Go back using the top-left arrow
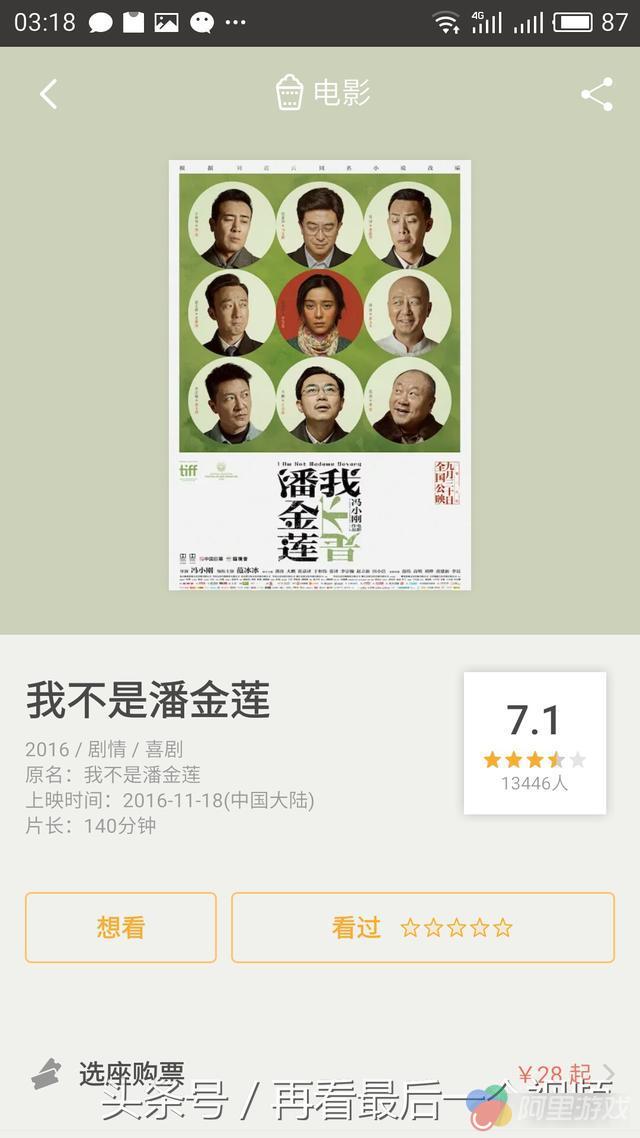 click(48, 94)
